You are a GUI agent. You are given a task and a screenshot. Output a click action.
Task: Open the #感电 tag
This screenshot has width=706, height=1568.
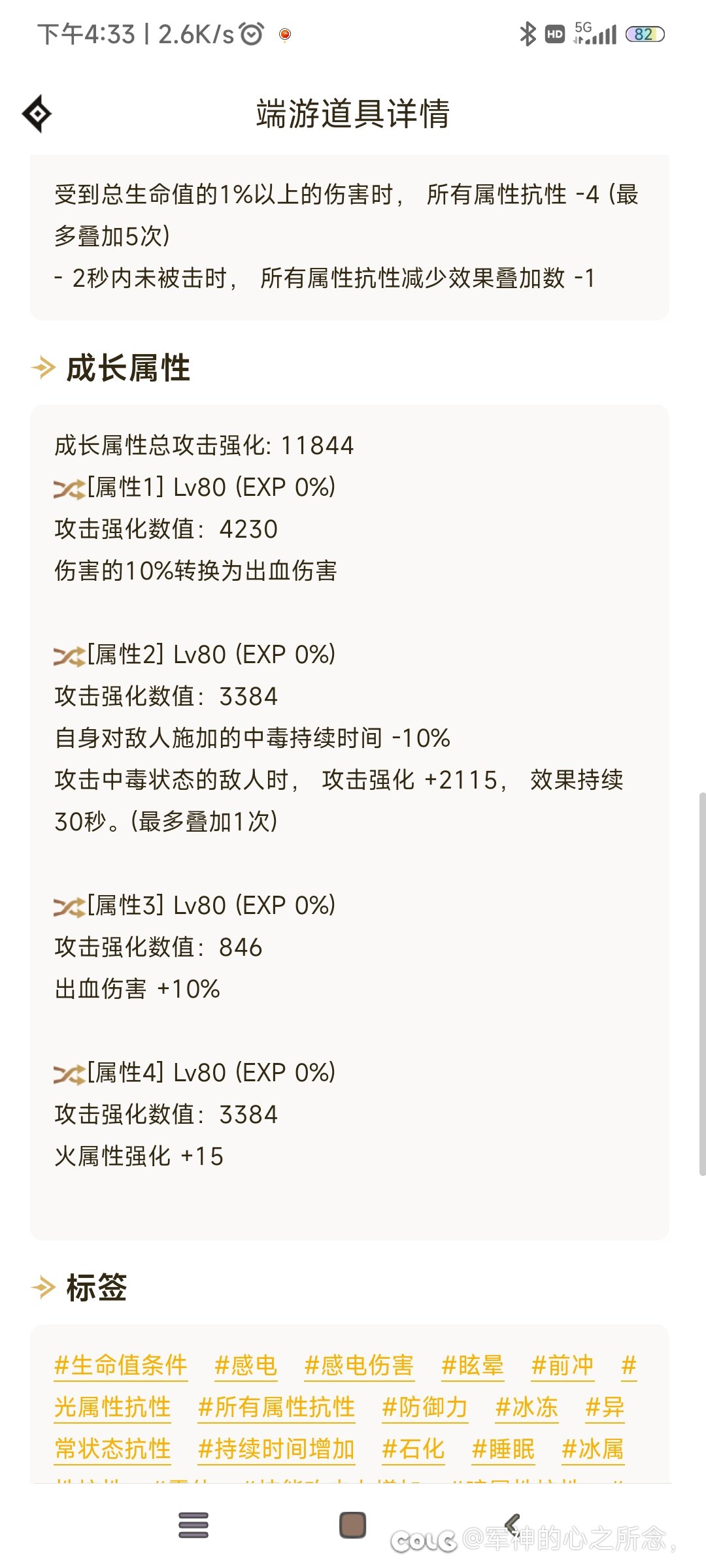(x=246, y=1365)
